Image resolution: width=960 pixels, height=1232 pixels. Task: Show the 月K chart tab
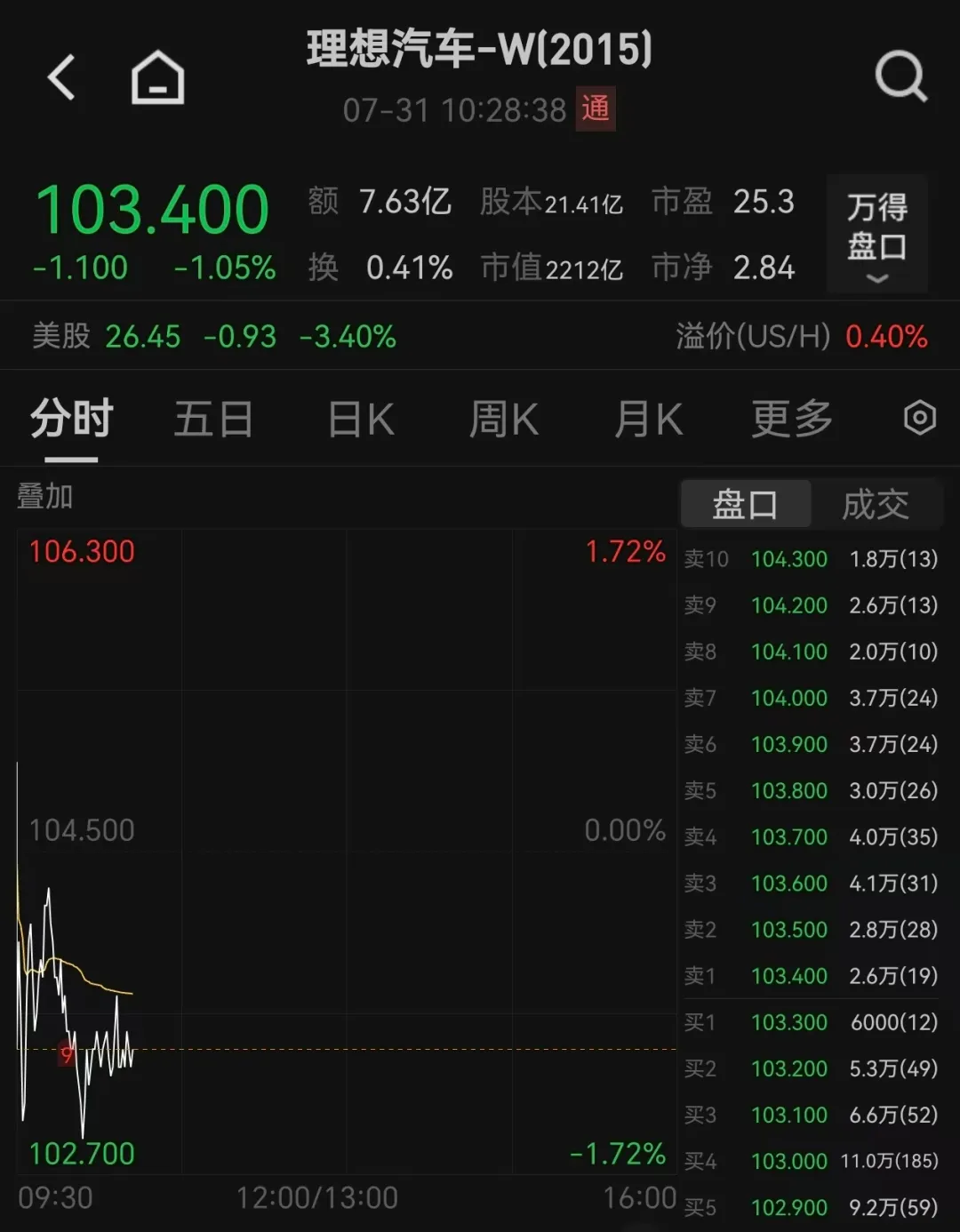[x=649, y=419]
